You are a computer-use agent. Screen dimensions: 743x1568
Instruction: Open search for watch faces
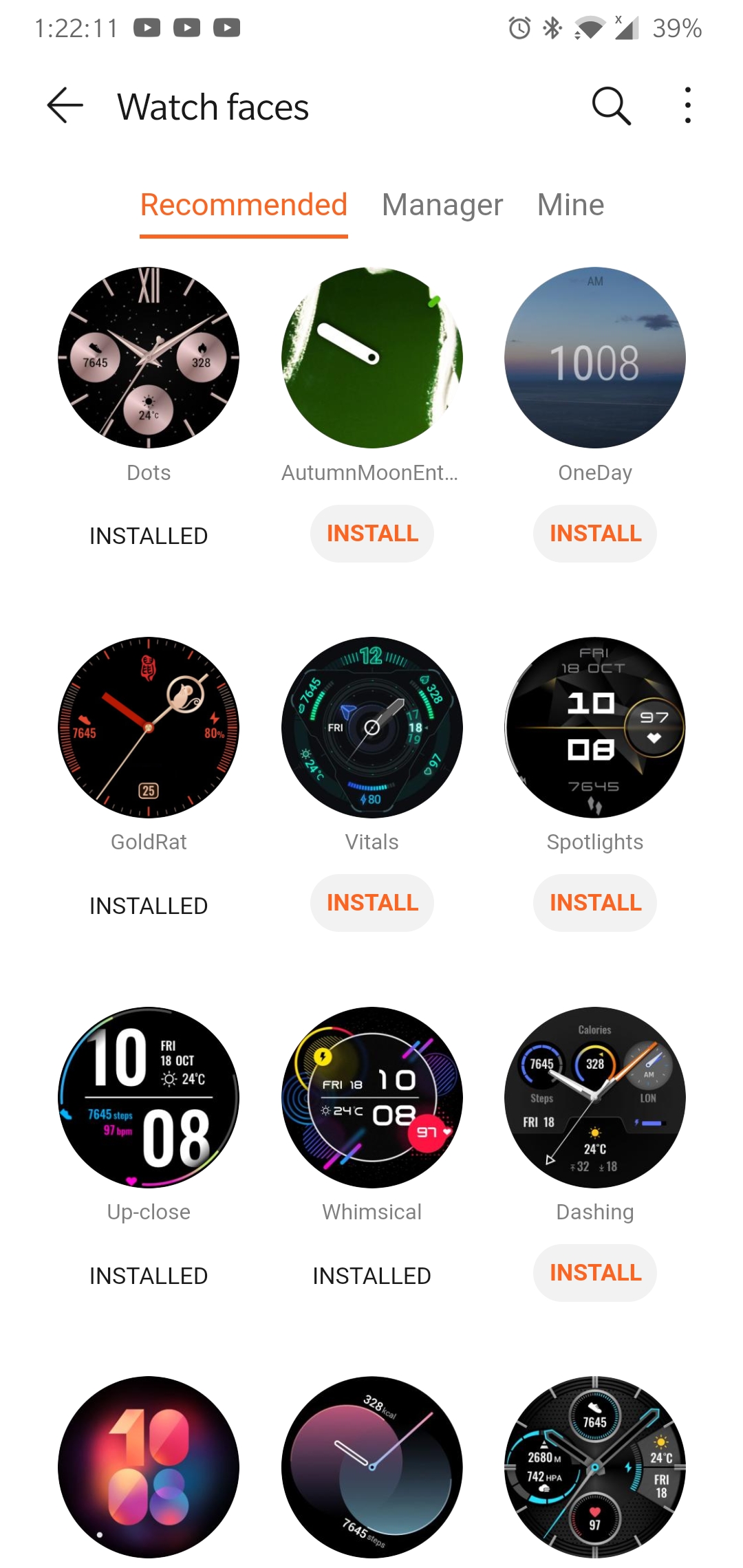611,107
